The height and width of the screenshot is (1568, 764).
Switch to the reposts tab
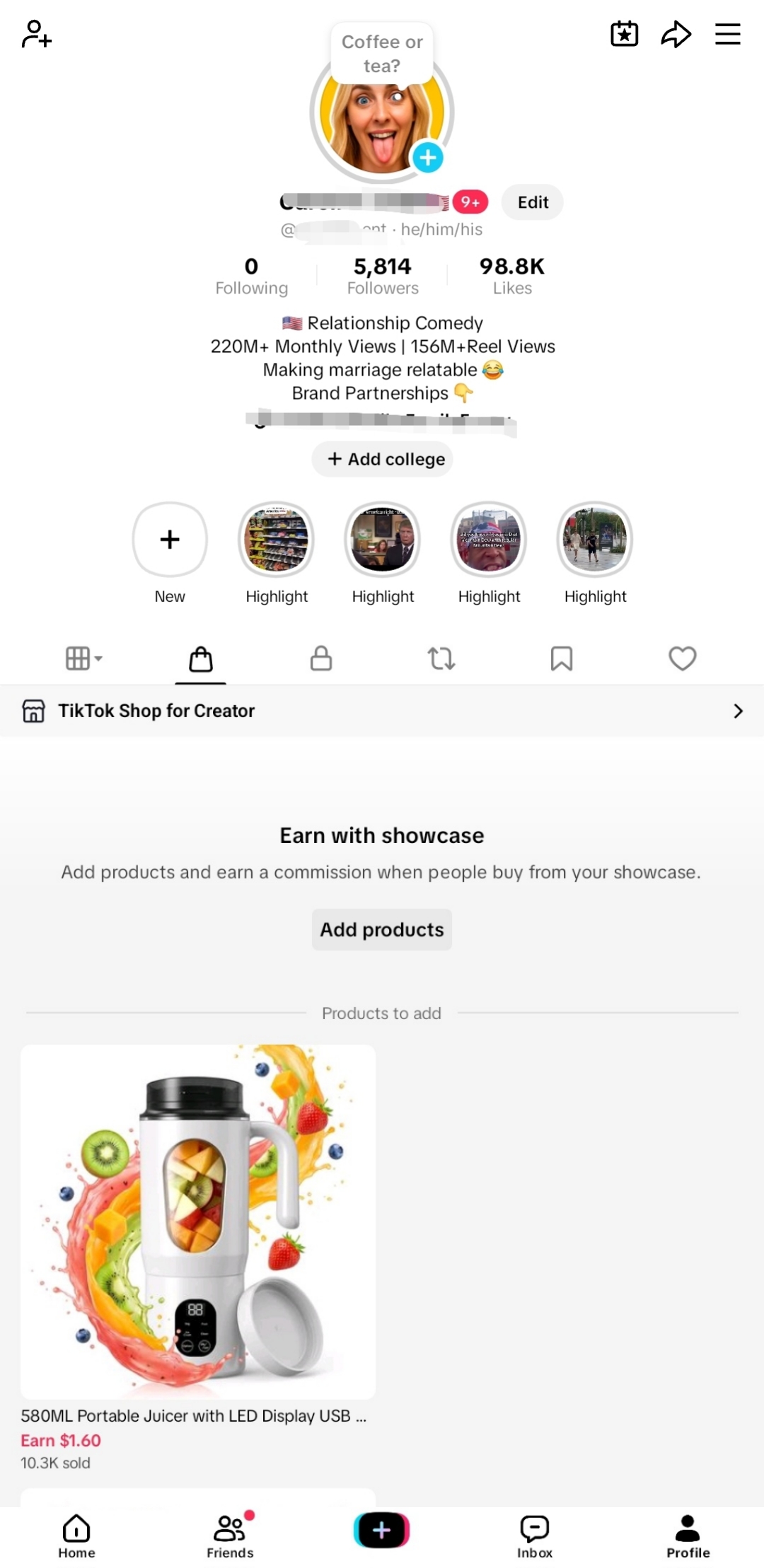coord(441,658)
